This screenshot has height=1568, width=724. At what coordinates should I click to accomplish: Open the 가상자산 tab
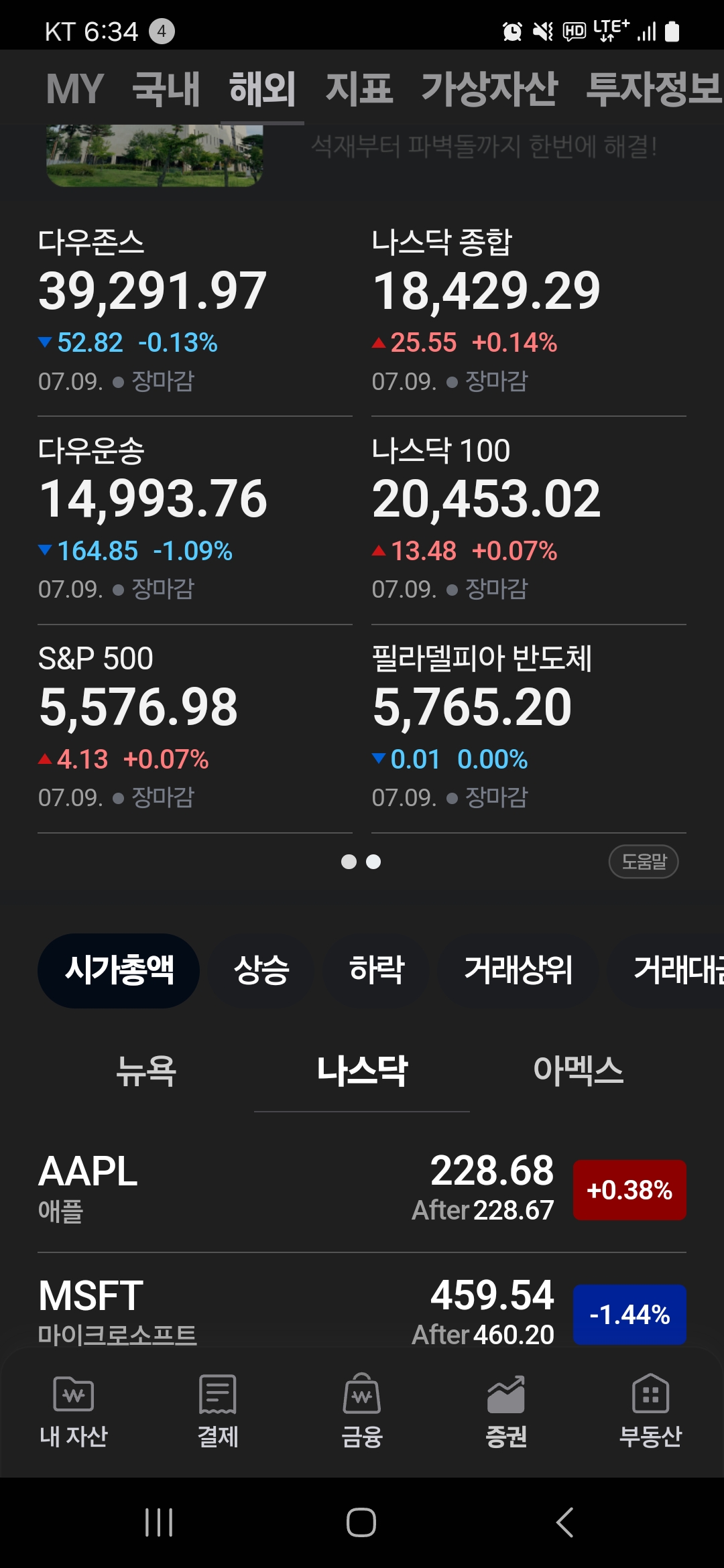coord(489,89)
